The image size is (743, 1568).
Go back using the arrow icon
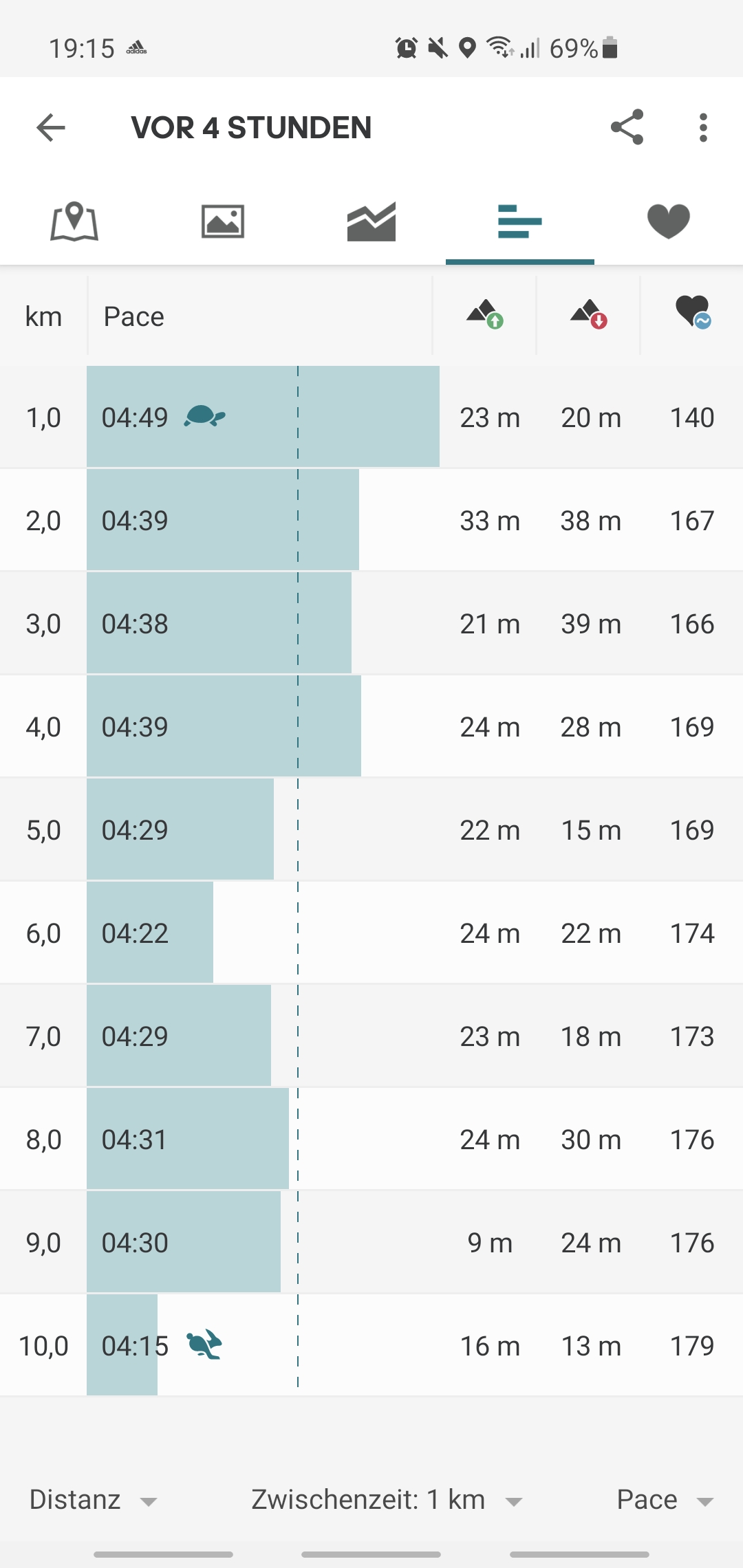click(x=51, y=128)
